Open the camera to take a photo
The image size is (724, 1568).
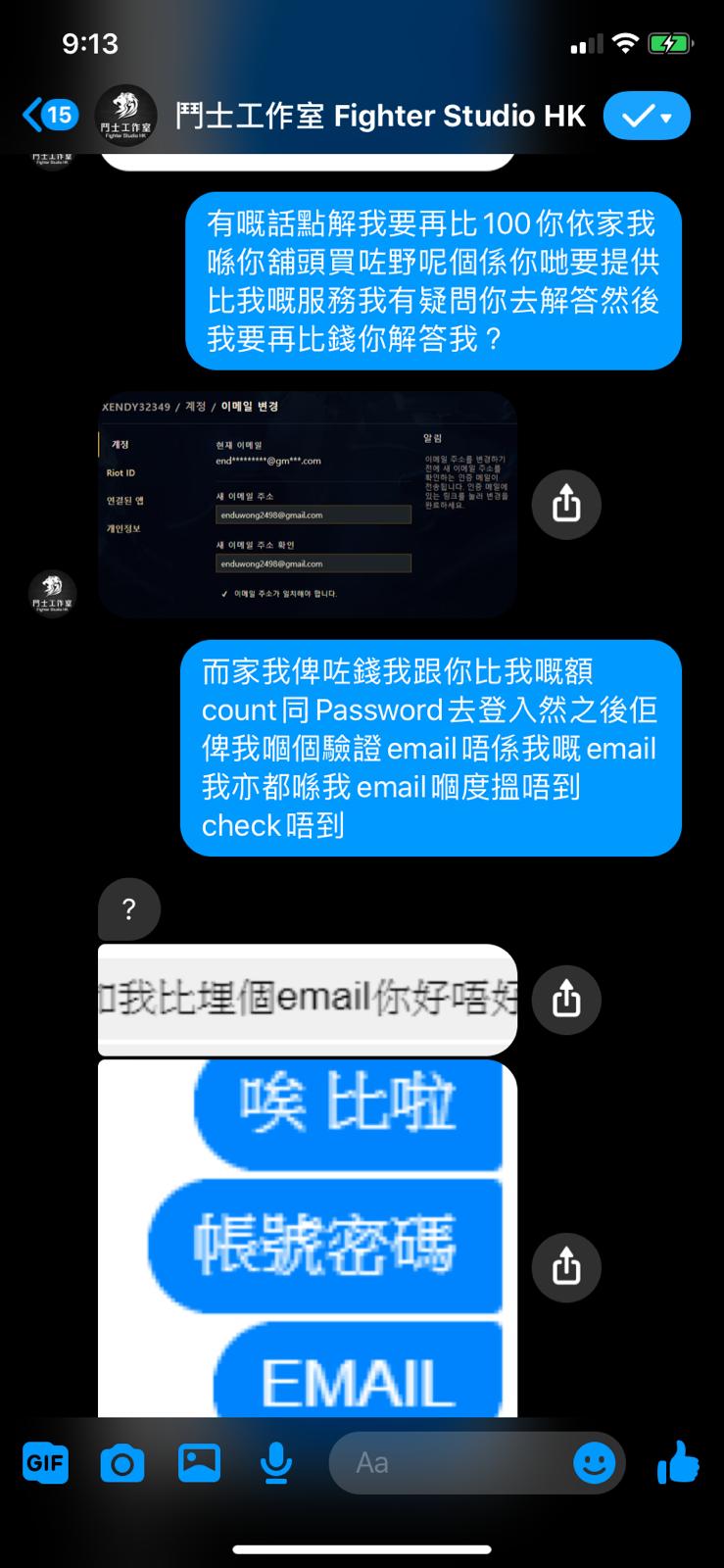122,1463
